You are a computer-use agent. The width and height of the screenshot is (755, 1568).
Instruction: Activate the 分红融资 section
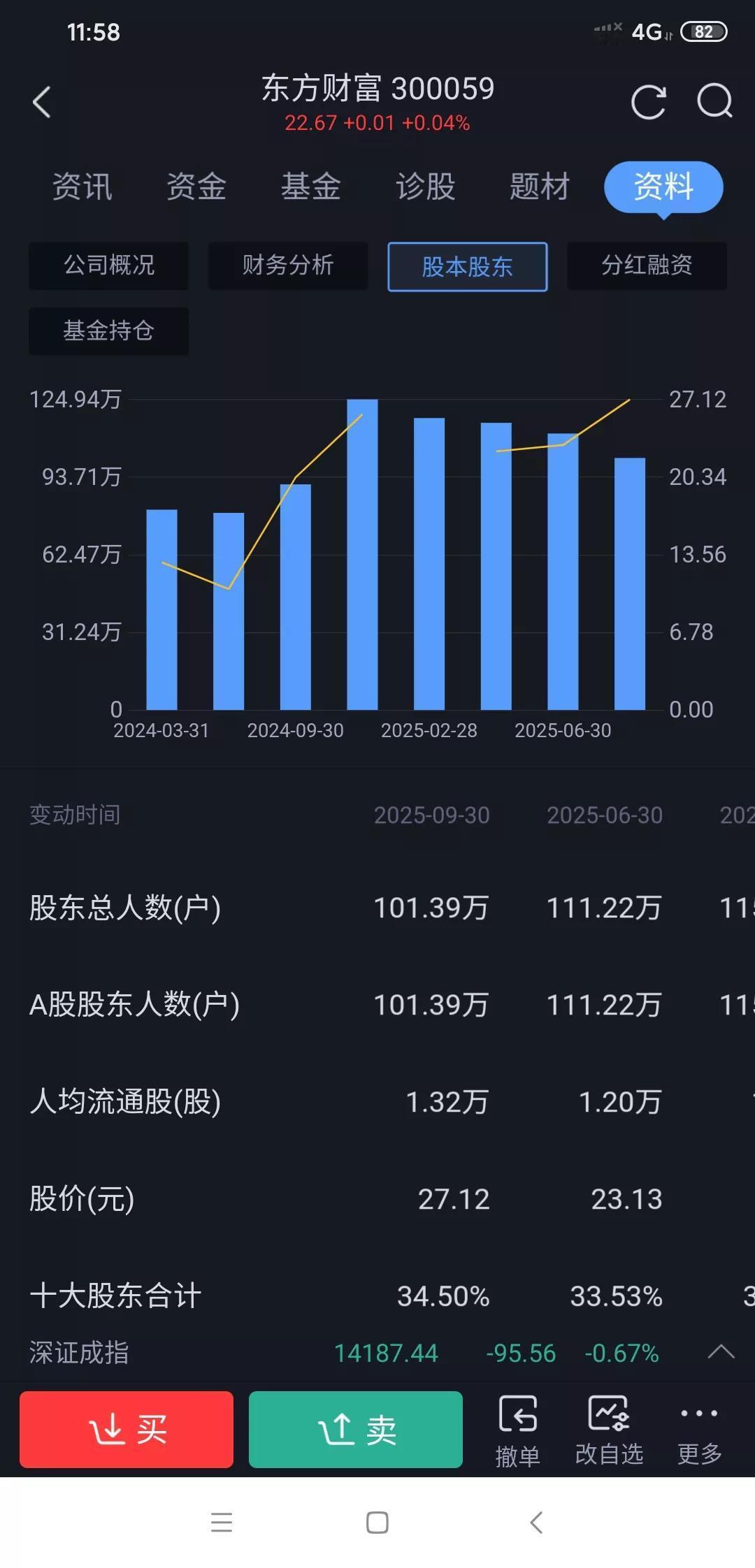[646, 266]
